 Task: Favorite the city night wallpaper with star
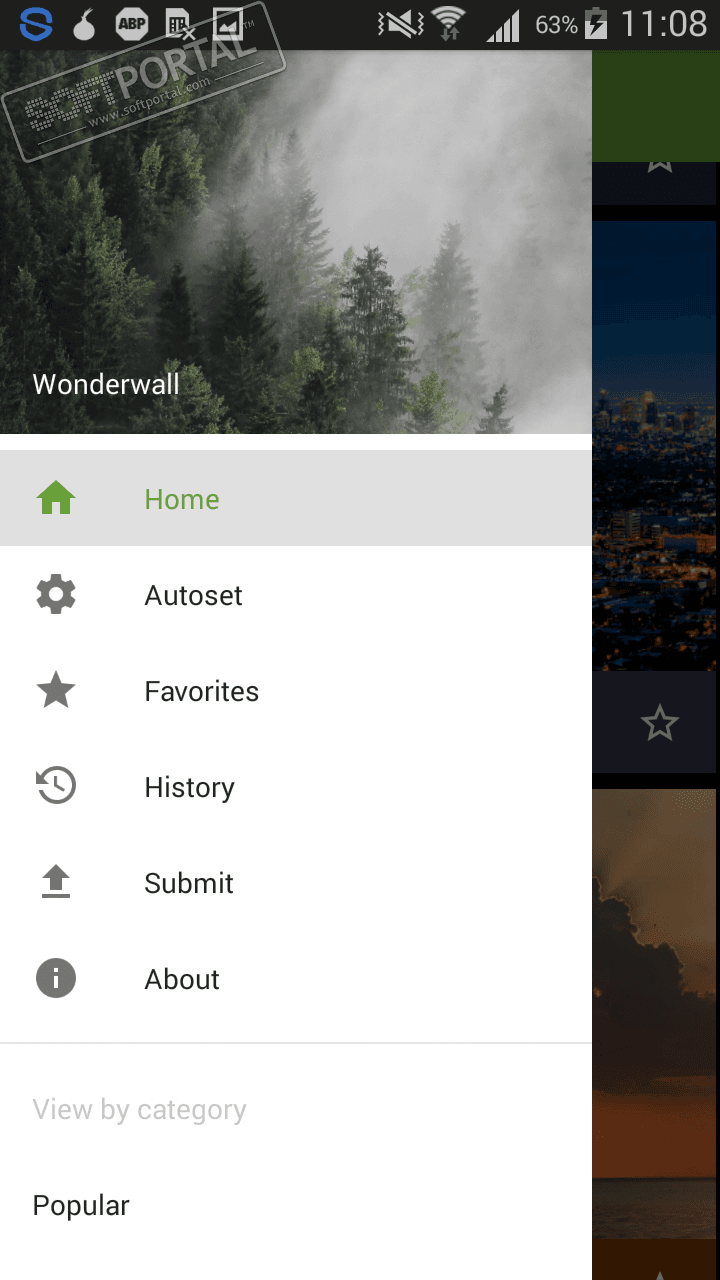pos(659,723)
